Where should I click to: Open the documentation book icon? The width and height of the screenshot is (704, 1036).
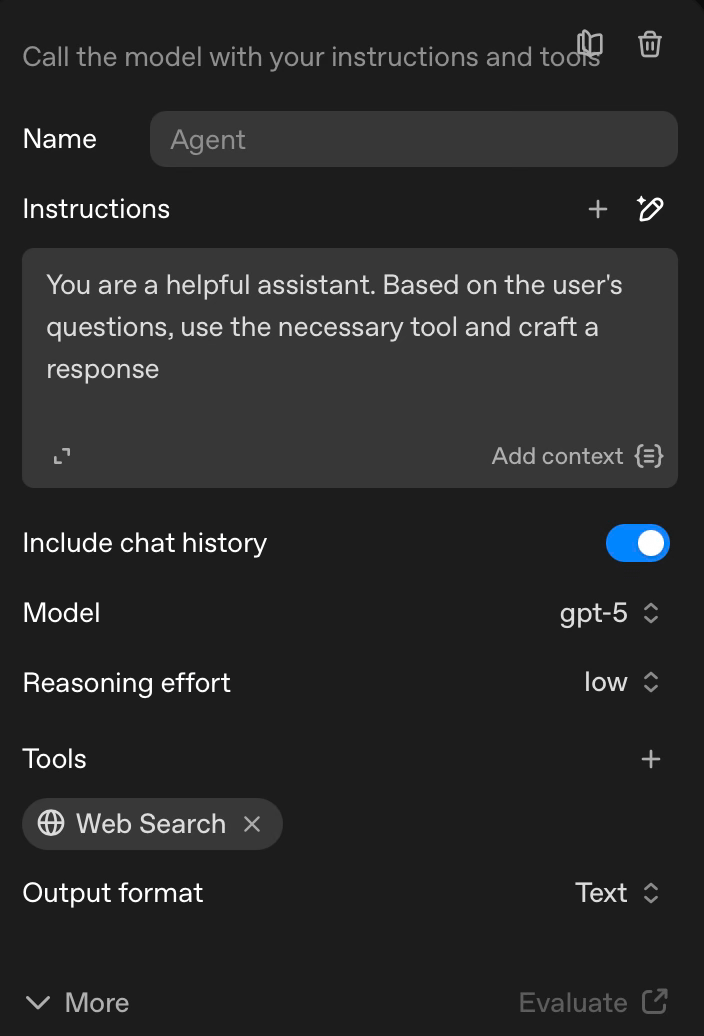pyautogui.click(x=590, y=44)
